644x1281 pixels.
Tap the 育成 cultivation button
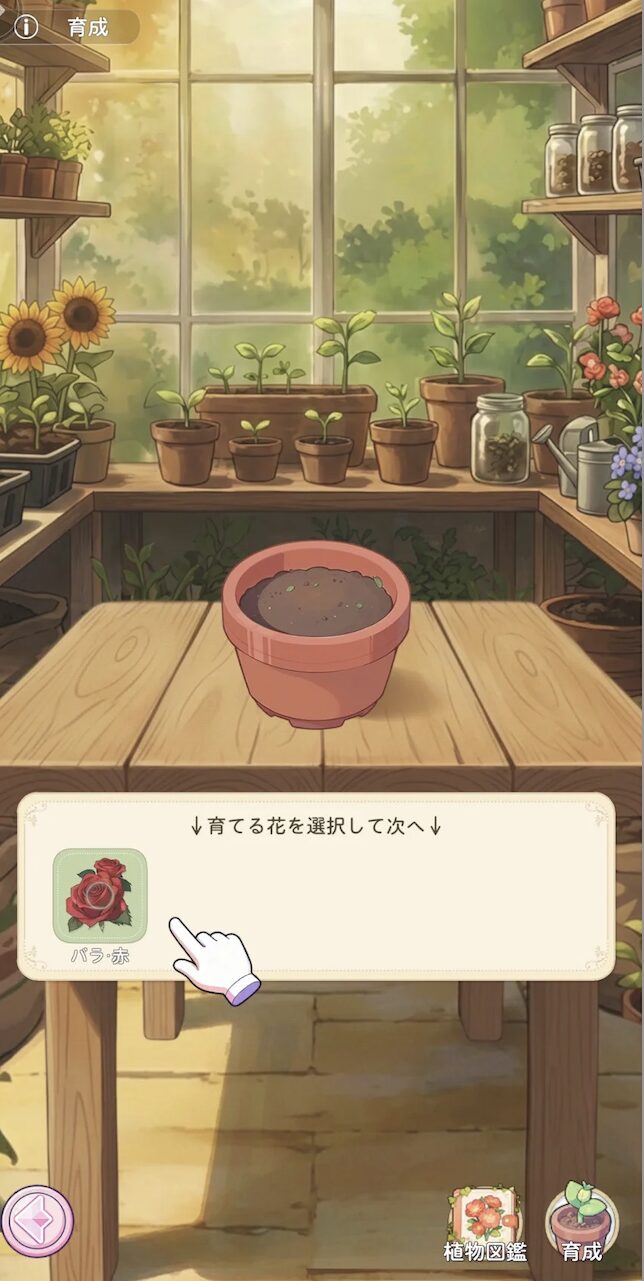tap(582, 1220)
